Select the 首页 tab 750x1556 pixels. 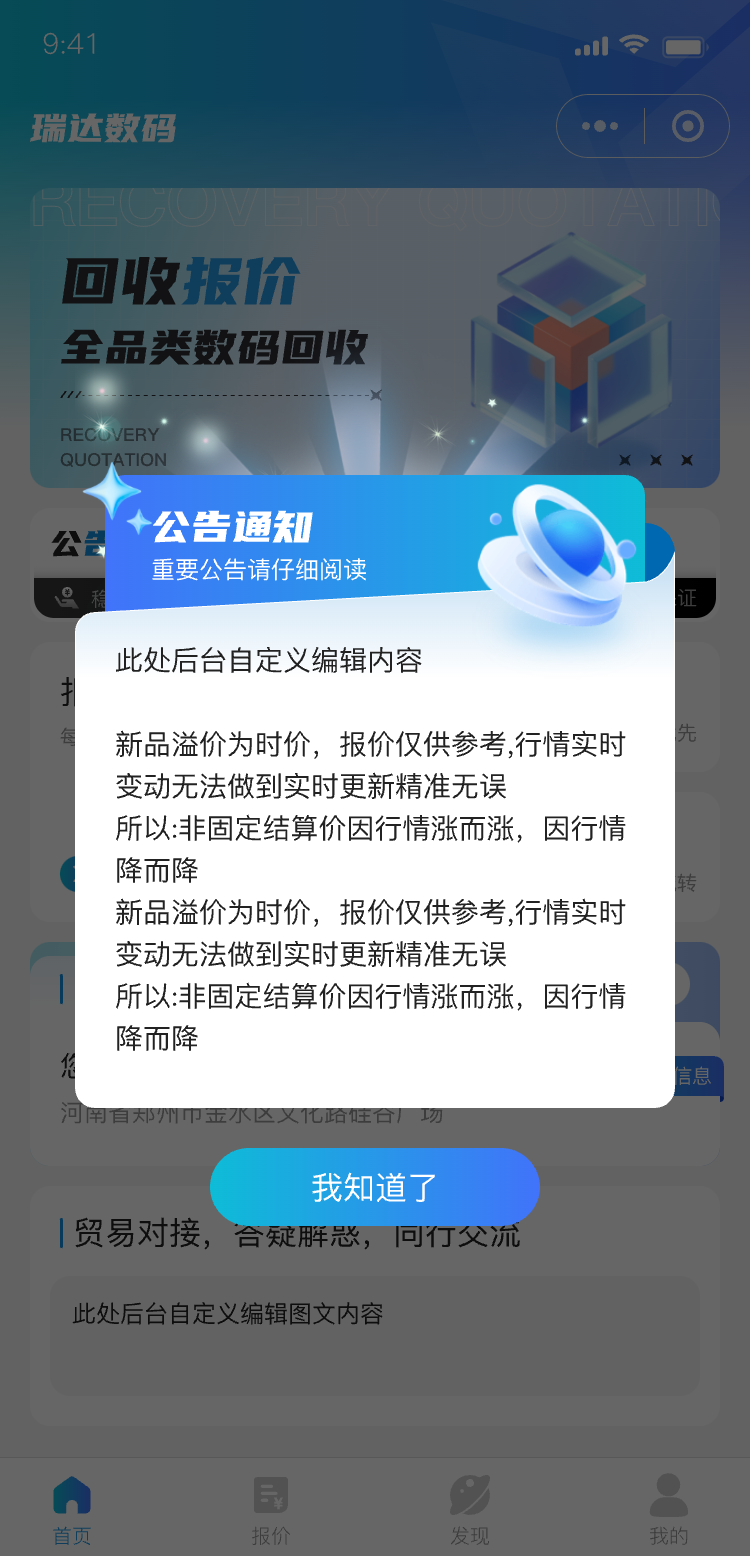click(x=72, y=1510)
